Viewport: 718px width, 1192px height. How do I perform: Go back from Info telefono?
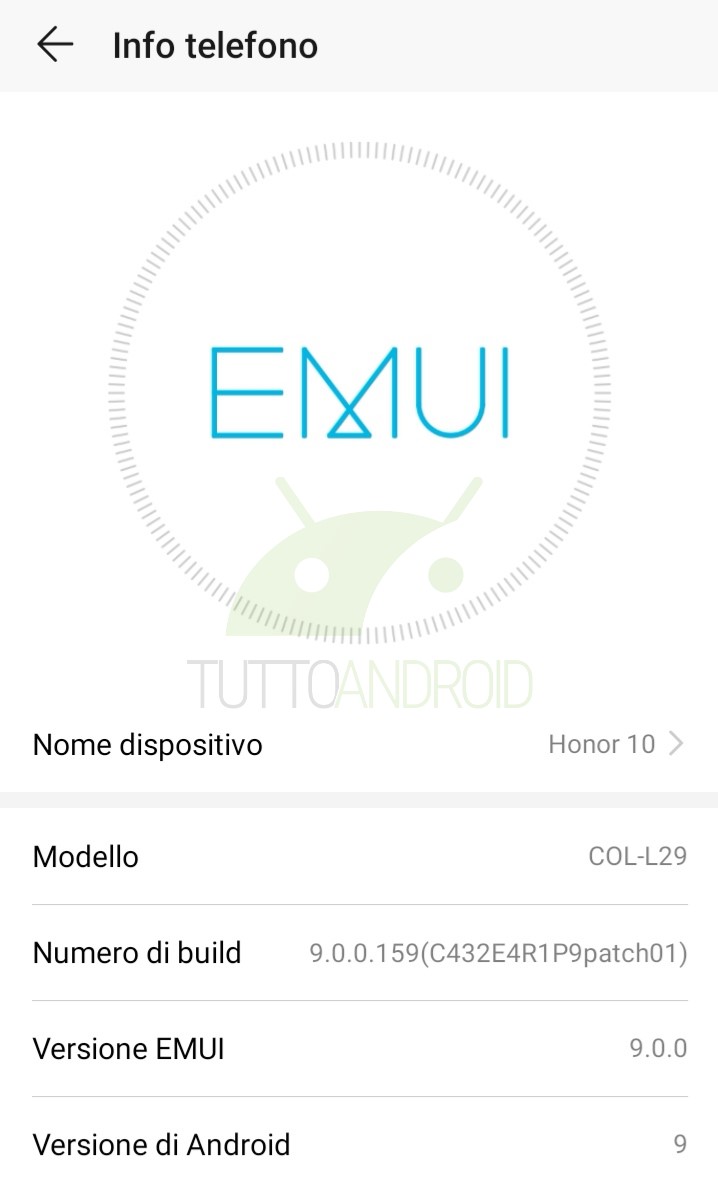(55, 45)
